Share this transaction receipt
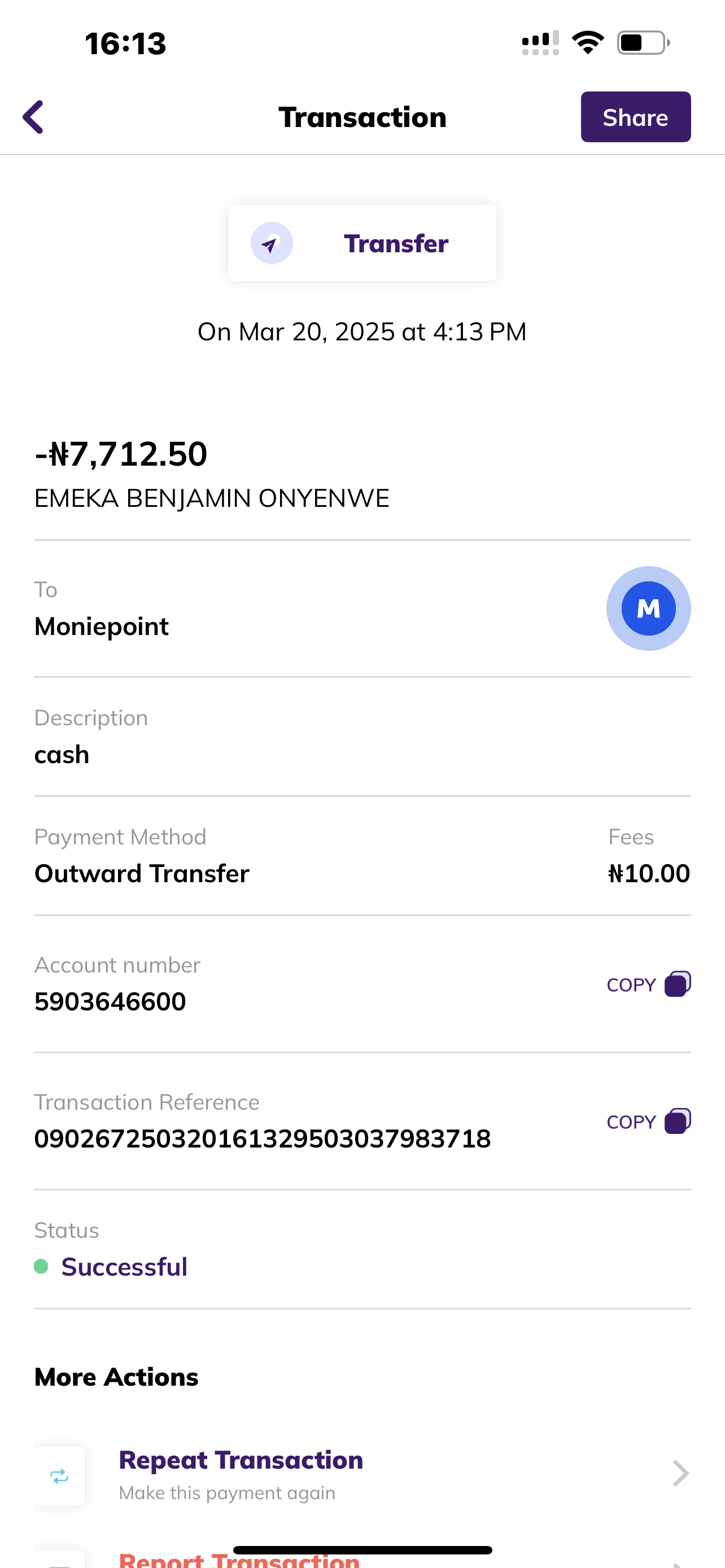The height and width of the screenshot is (1568, 725). (635, 117)
